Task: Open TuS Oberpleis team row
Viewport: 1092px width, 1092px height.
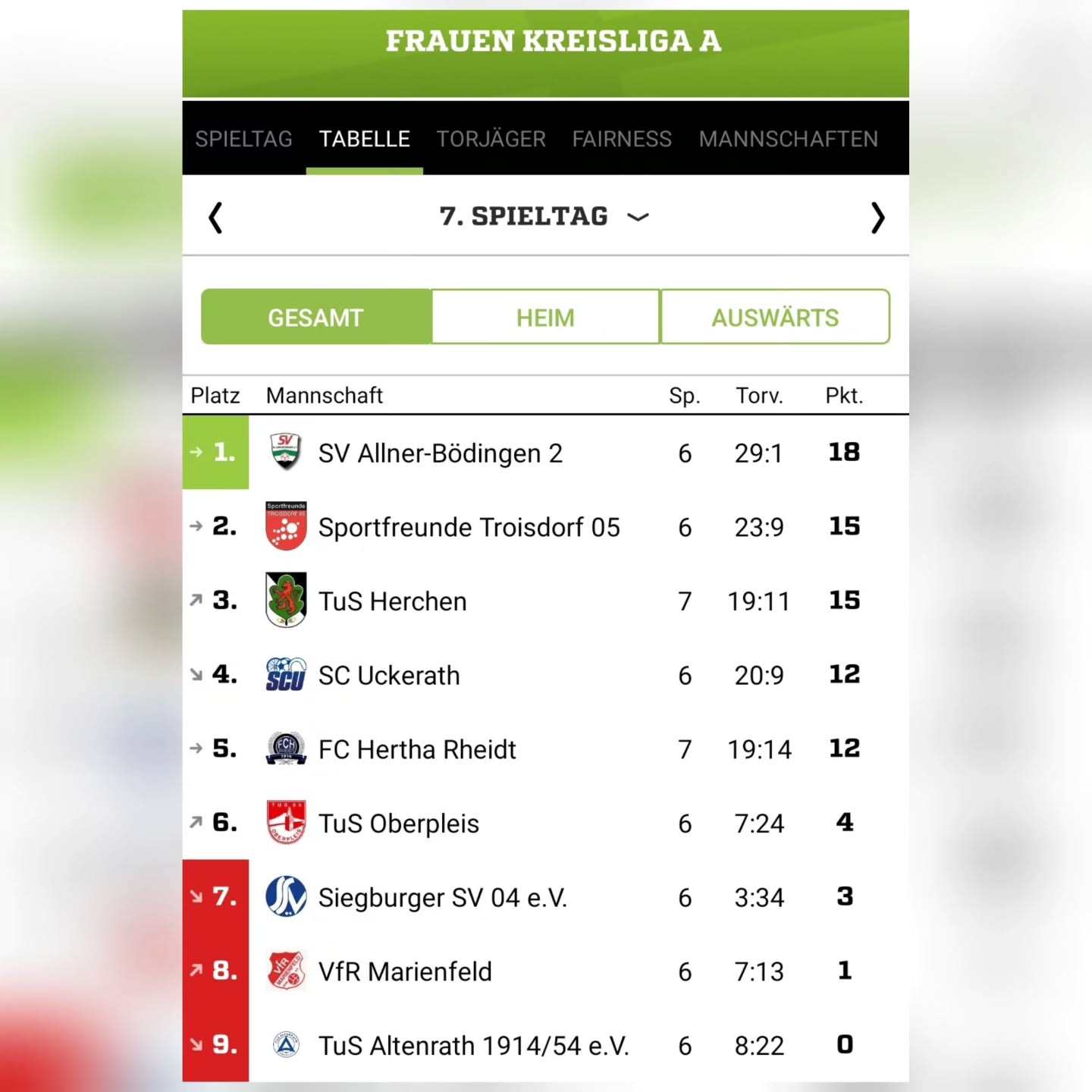Action: click(x=398, y=824)
